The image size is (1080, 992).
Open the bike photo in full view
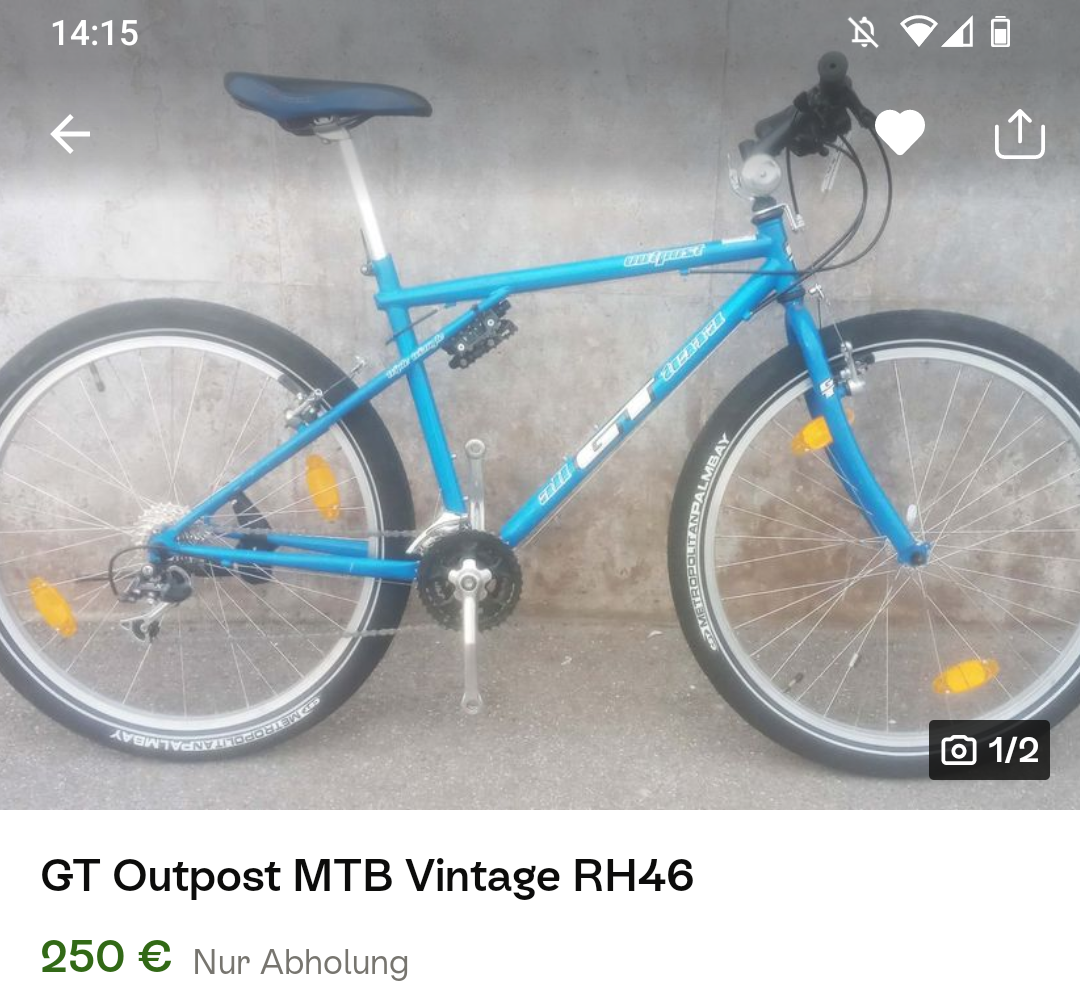540,450
